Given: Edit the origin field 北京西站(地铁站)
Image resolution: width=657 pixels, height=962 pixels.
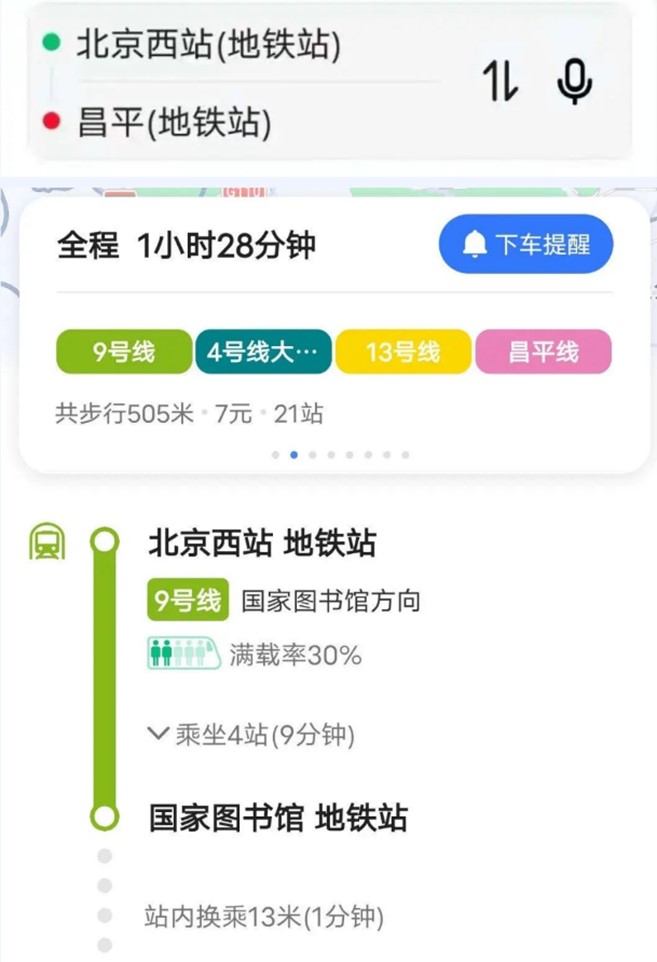Looking at the screenshot, I should pyautogui.click(x=209, y=45).
